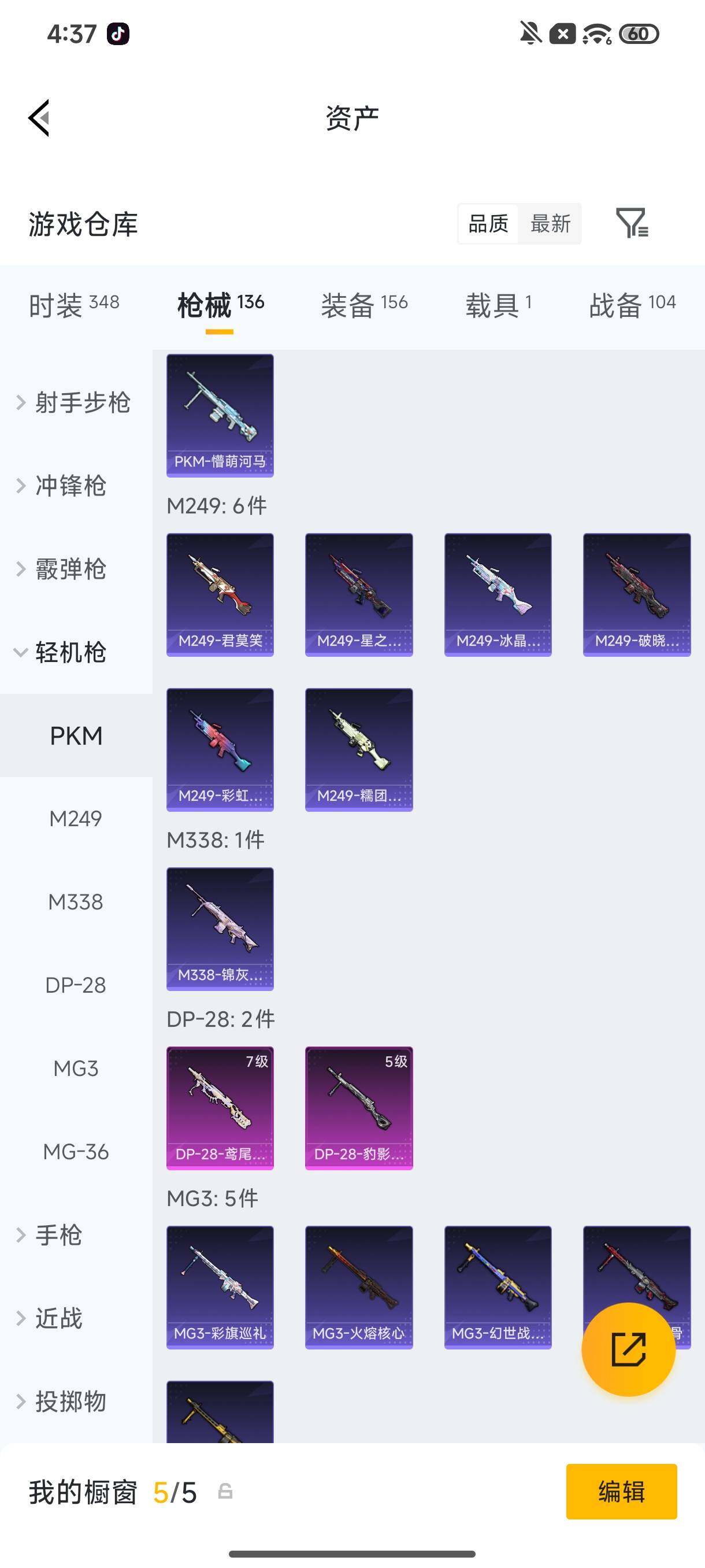Image resolution: width=705 pixels, height=1568 pixels.
Task: Open the 载具 tab
Action: click(499, 304)
